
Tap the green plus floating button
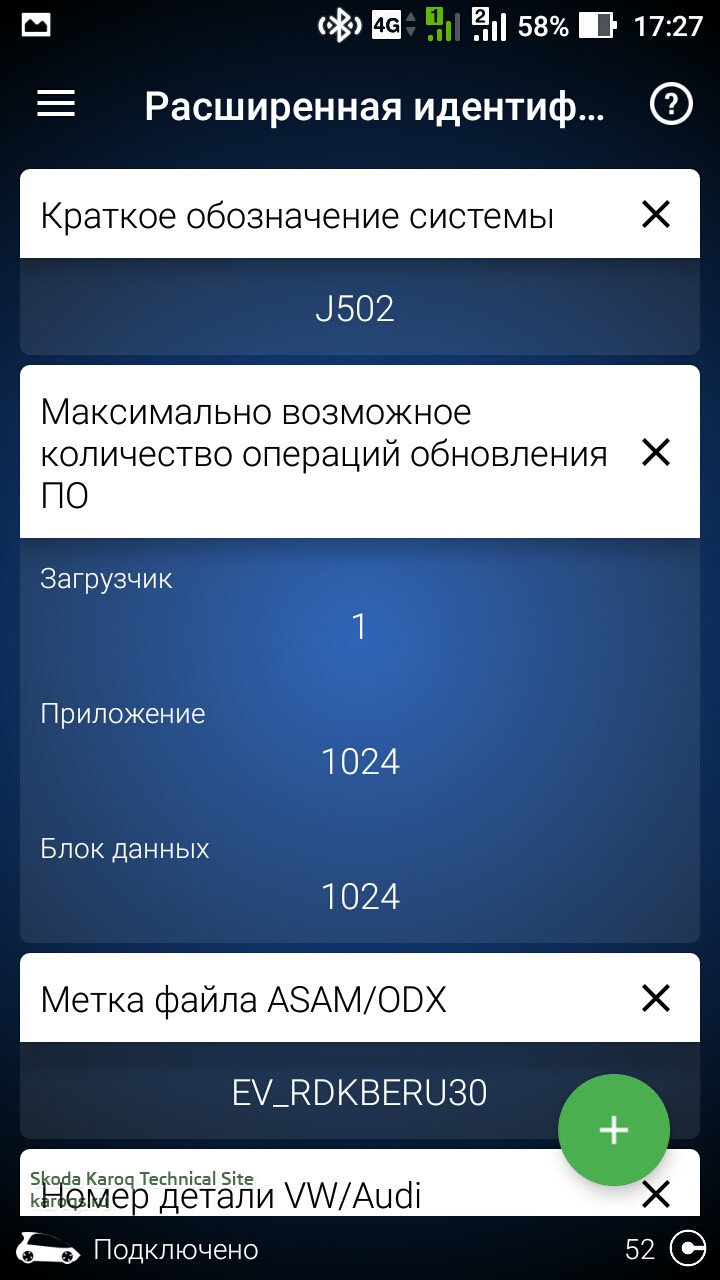(613, 1130)
